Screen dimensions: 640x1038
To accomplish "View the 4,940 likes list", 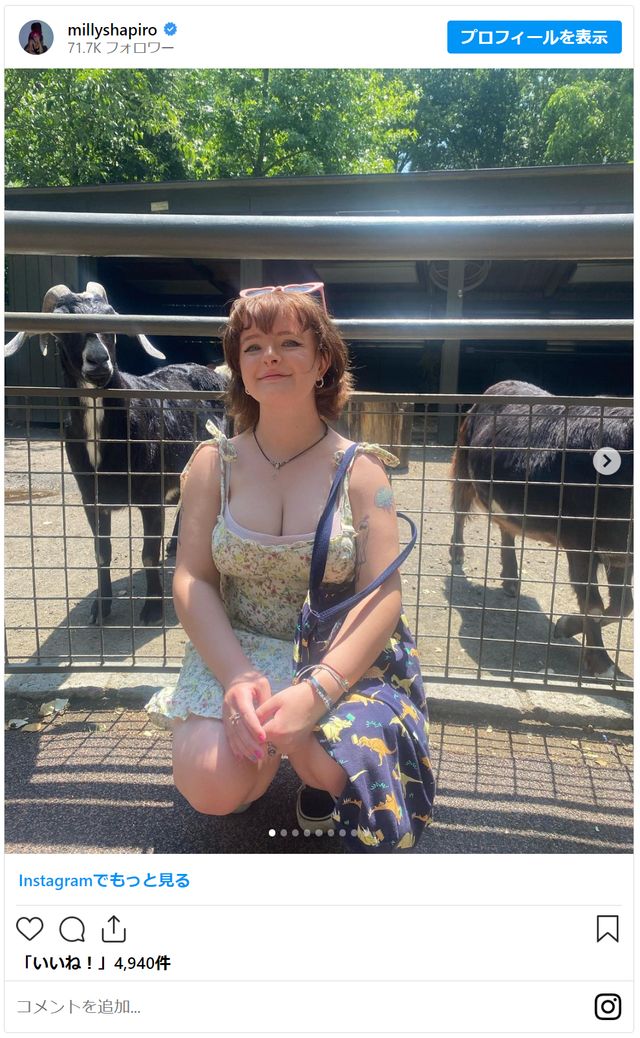I will (x=96, y=963).
